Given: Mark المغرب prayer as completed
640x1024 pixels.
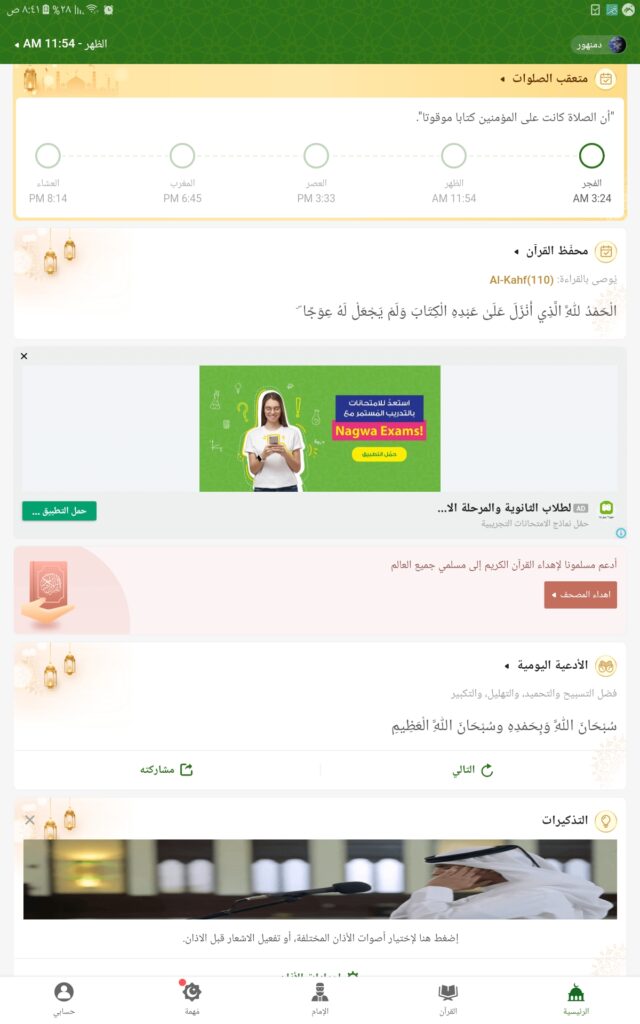Looking at the screenshot, I should [182, 156].
